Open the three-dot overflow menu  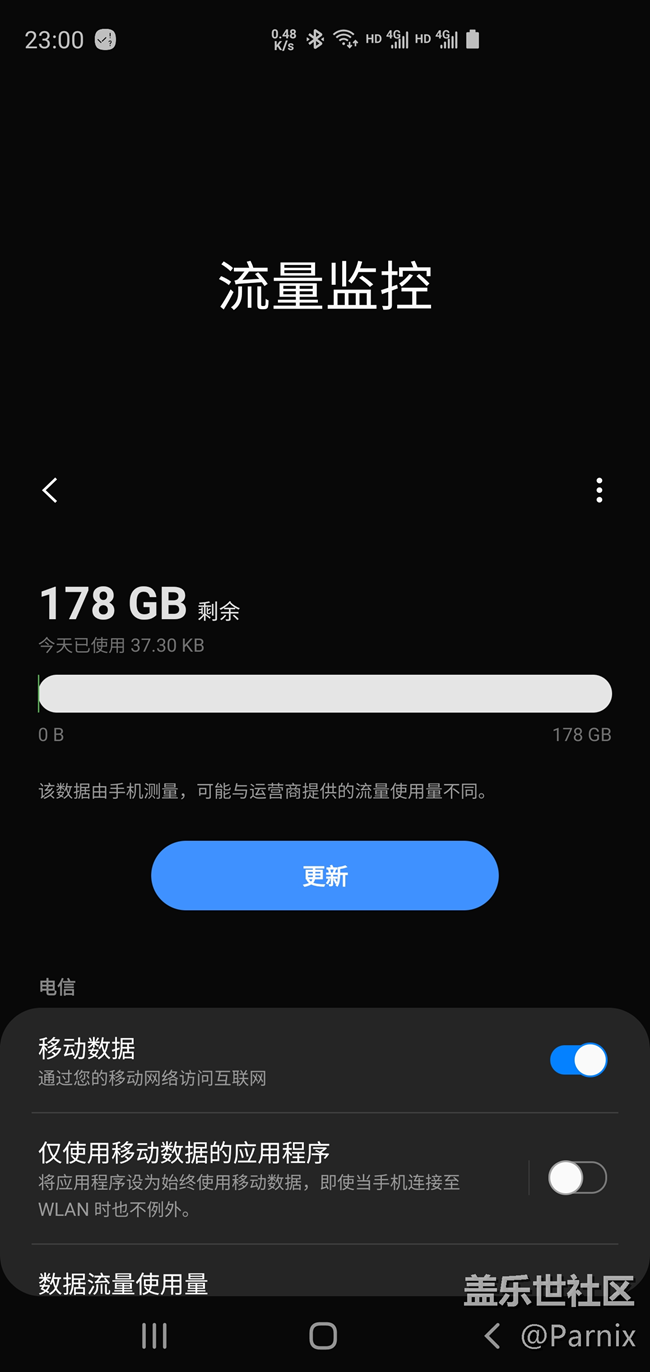tap(599, 490)
